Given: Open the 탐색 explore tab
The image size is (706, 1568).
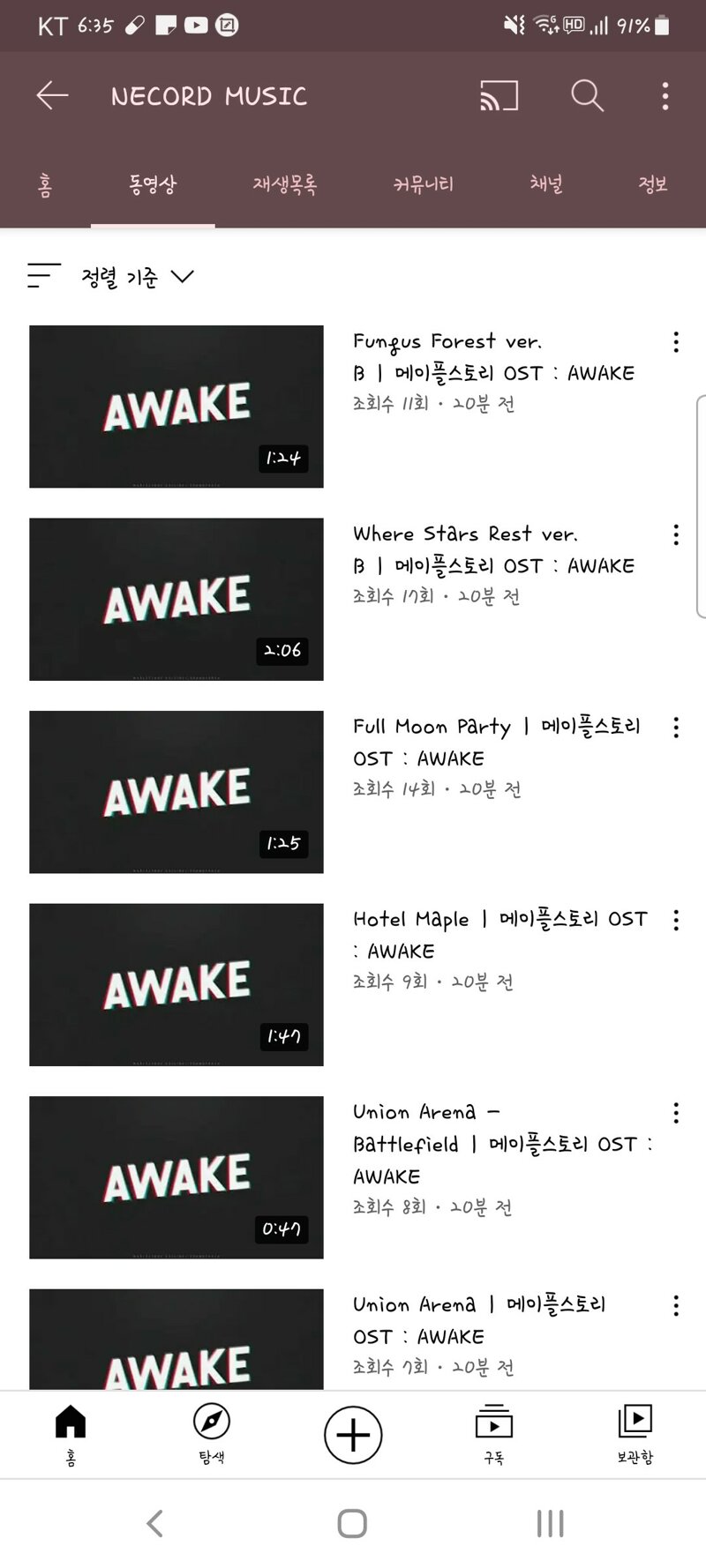Looking at the screenshot, I should tap(212, 1433).
